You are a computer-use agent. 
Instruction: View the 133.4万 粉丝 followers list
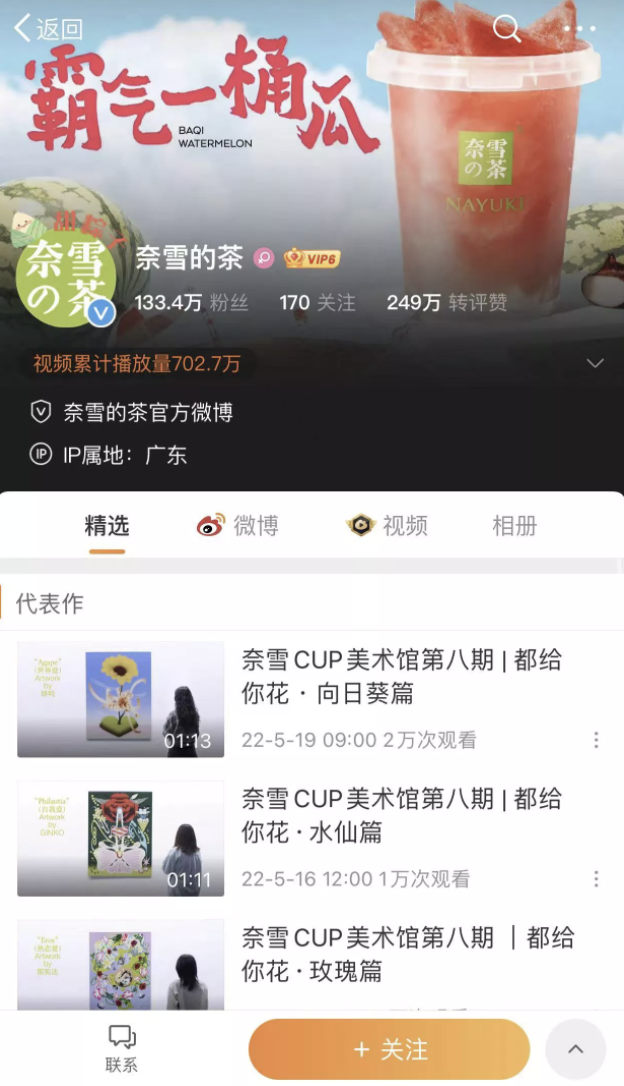coord(191,303)
